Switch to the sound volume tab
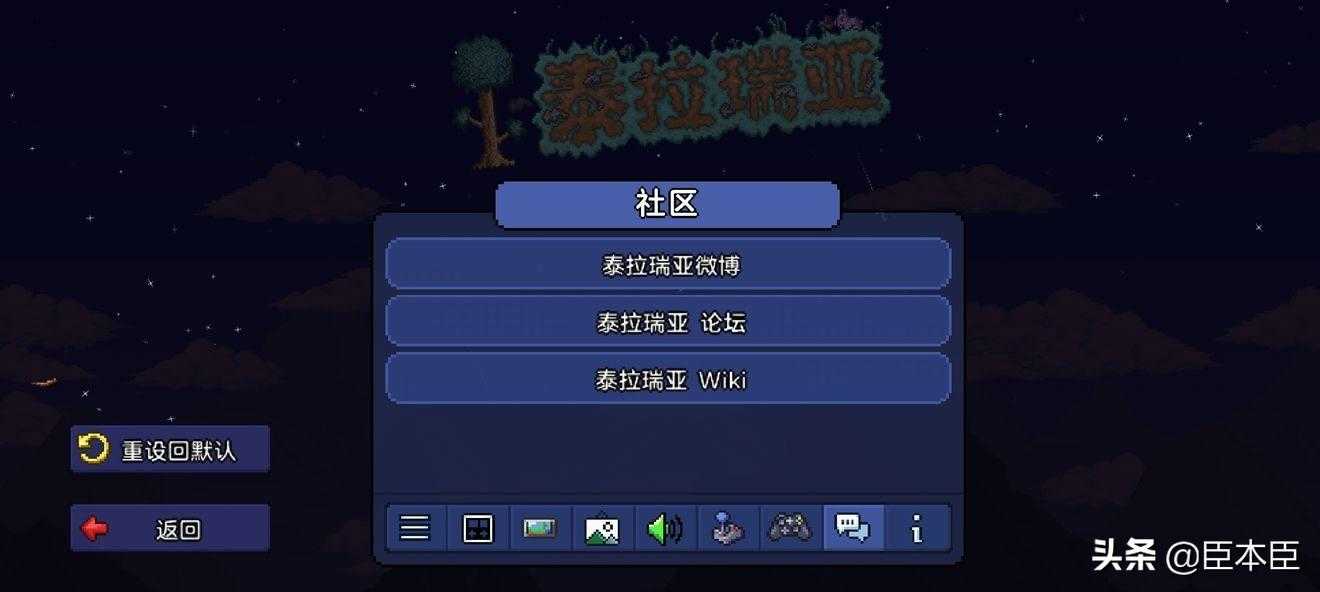The height and width of the screenshot is (592, 1320). pyautogui.click(x=665, y=528)
